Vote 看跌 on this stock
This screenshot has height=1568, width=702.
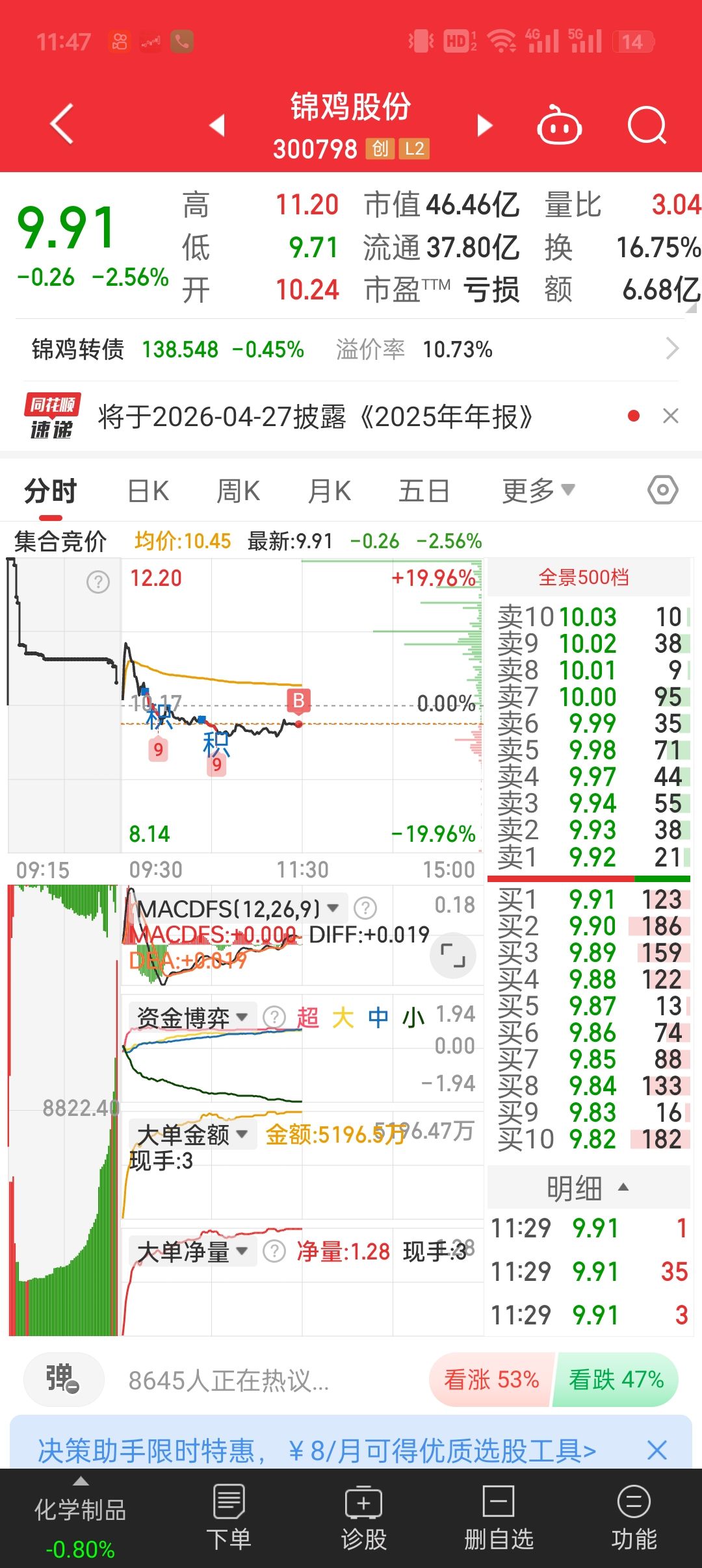[616, 1379]
